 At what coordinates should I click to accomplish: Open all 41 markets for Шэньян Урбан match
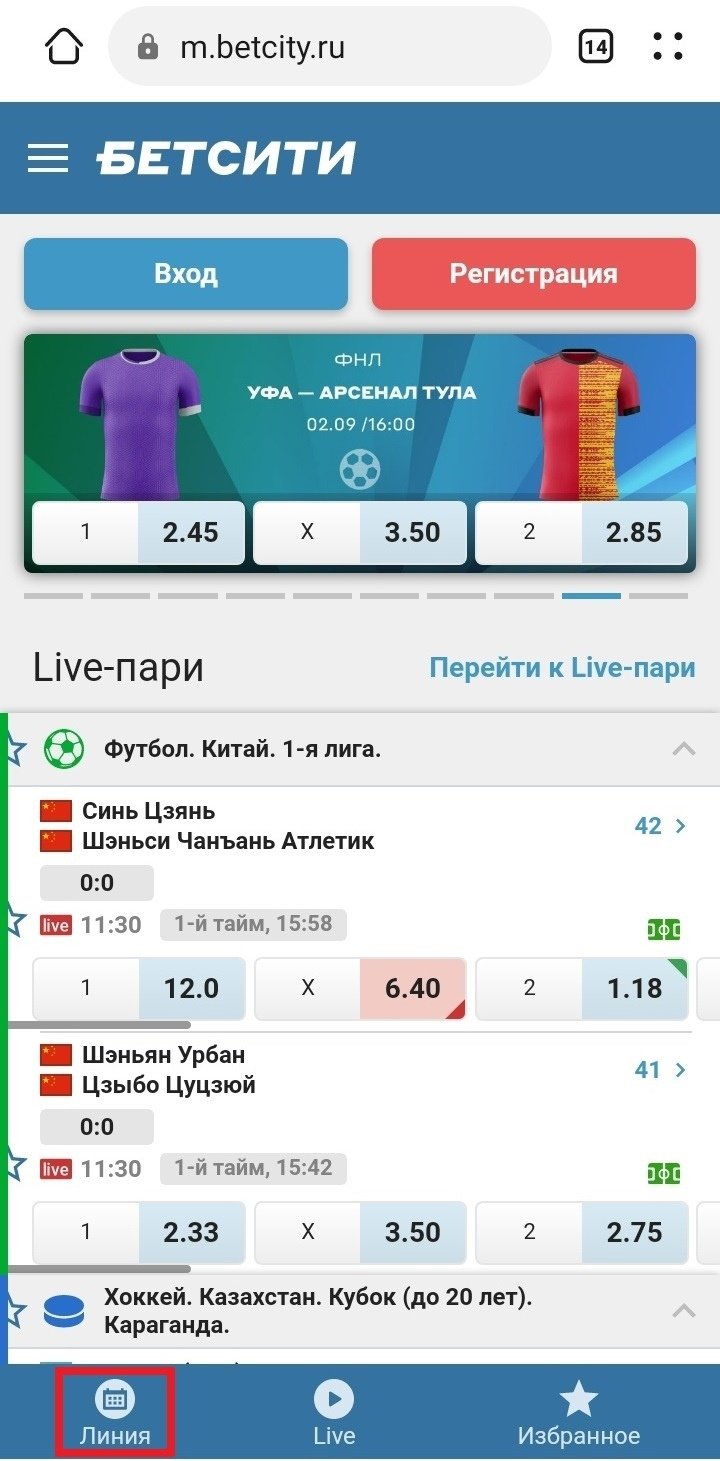pos(660,1070)
